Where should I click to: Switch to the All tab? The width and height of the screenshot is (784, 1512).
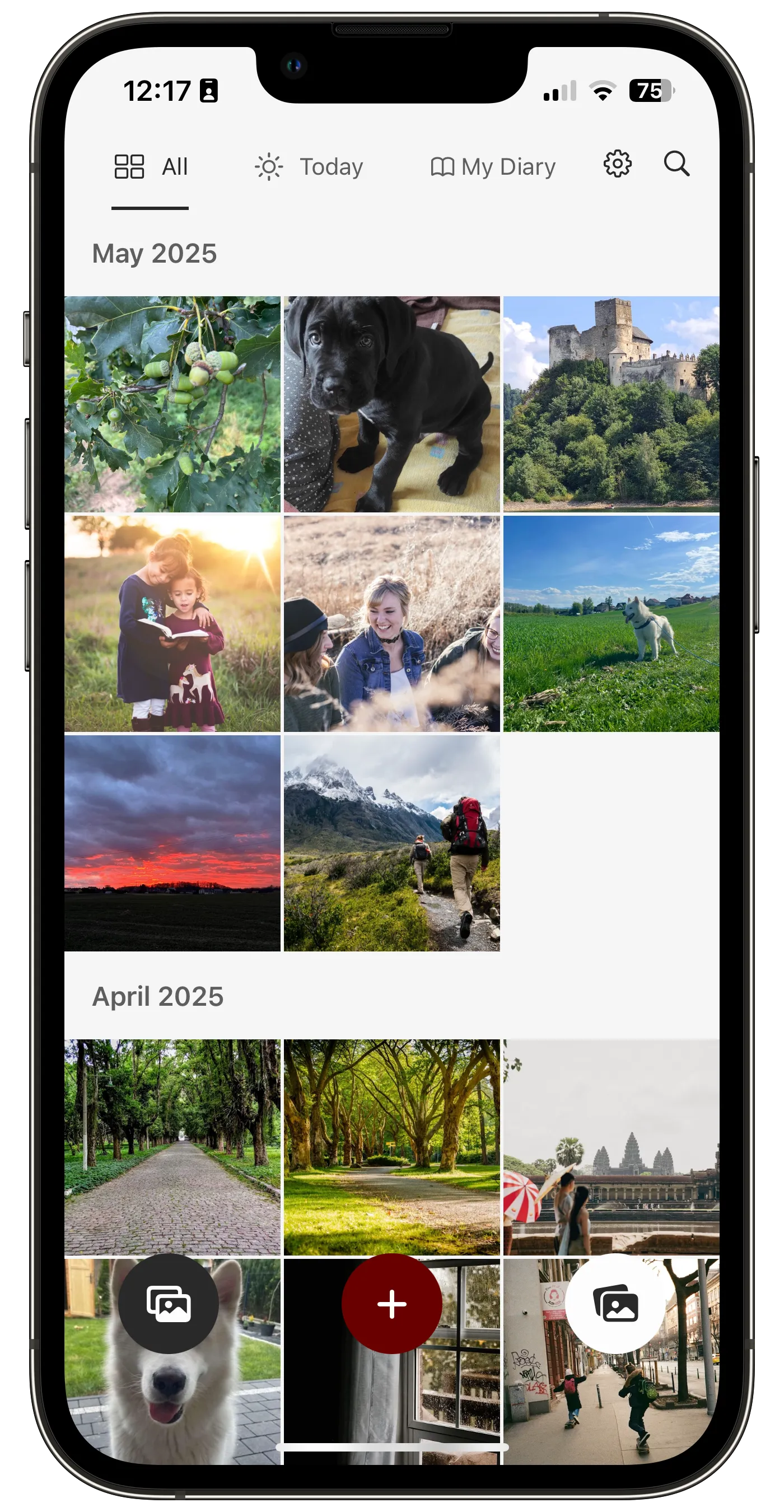click(x=151, y=167)
